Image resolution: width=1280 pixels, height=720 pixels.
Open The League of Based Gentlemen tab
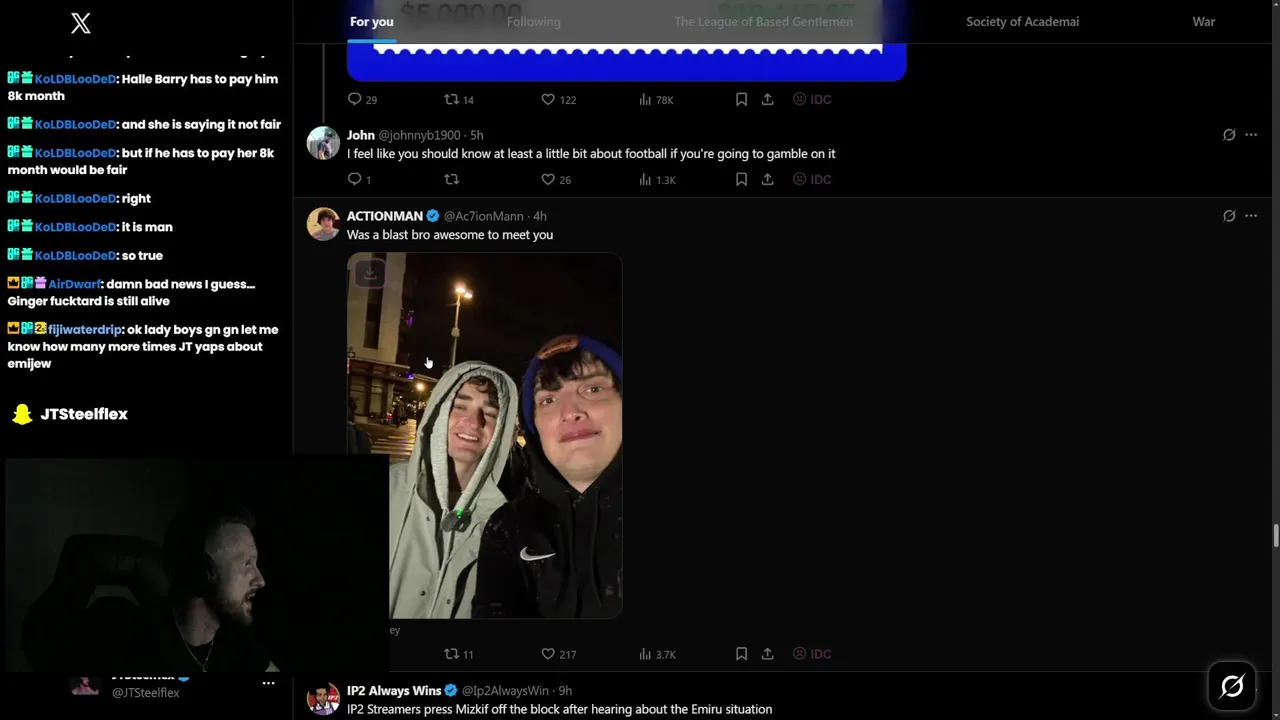763,22
